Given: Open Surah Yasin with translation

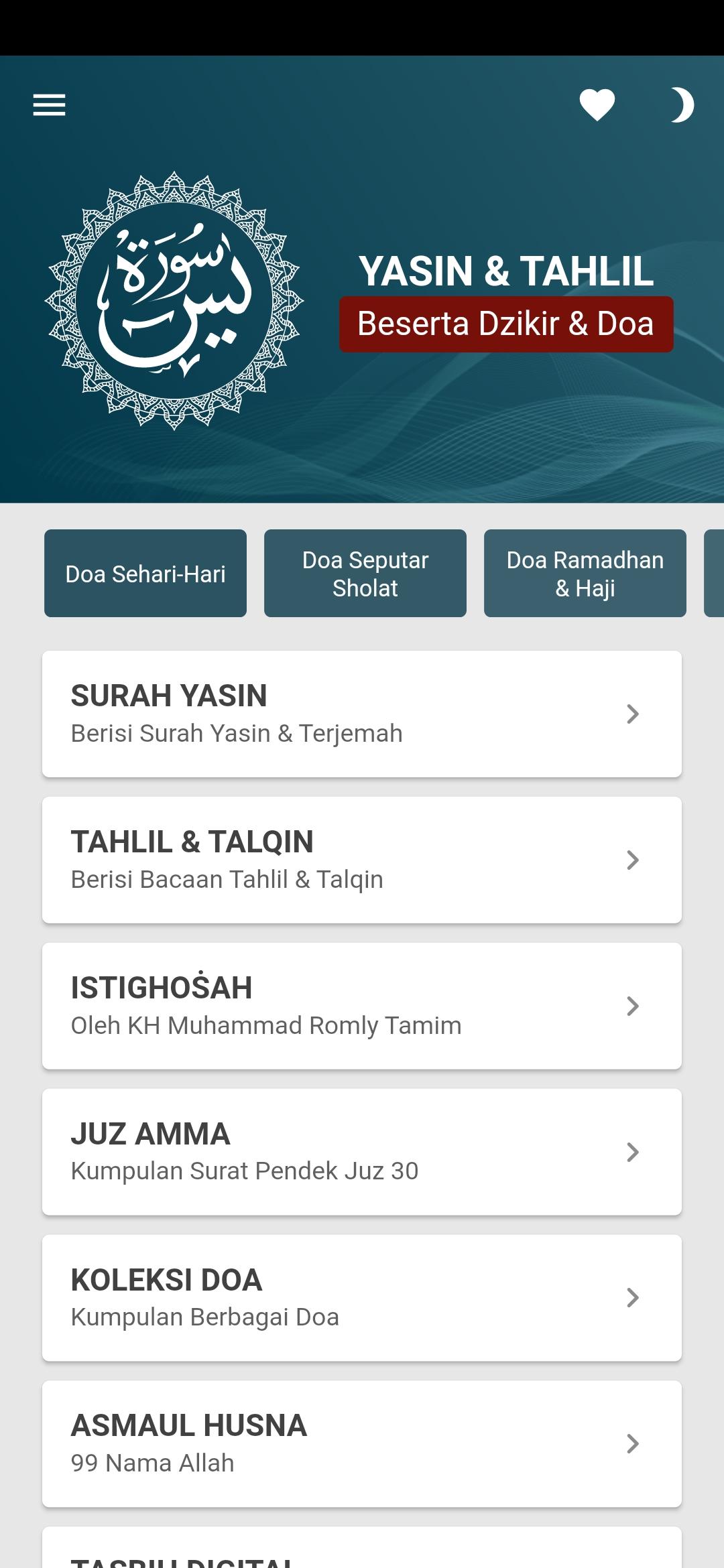Looking at the screenshot, I should pyautogui.click(x=362, y=714).
